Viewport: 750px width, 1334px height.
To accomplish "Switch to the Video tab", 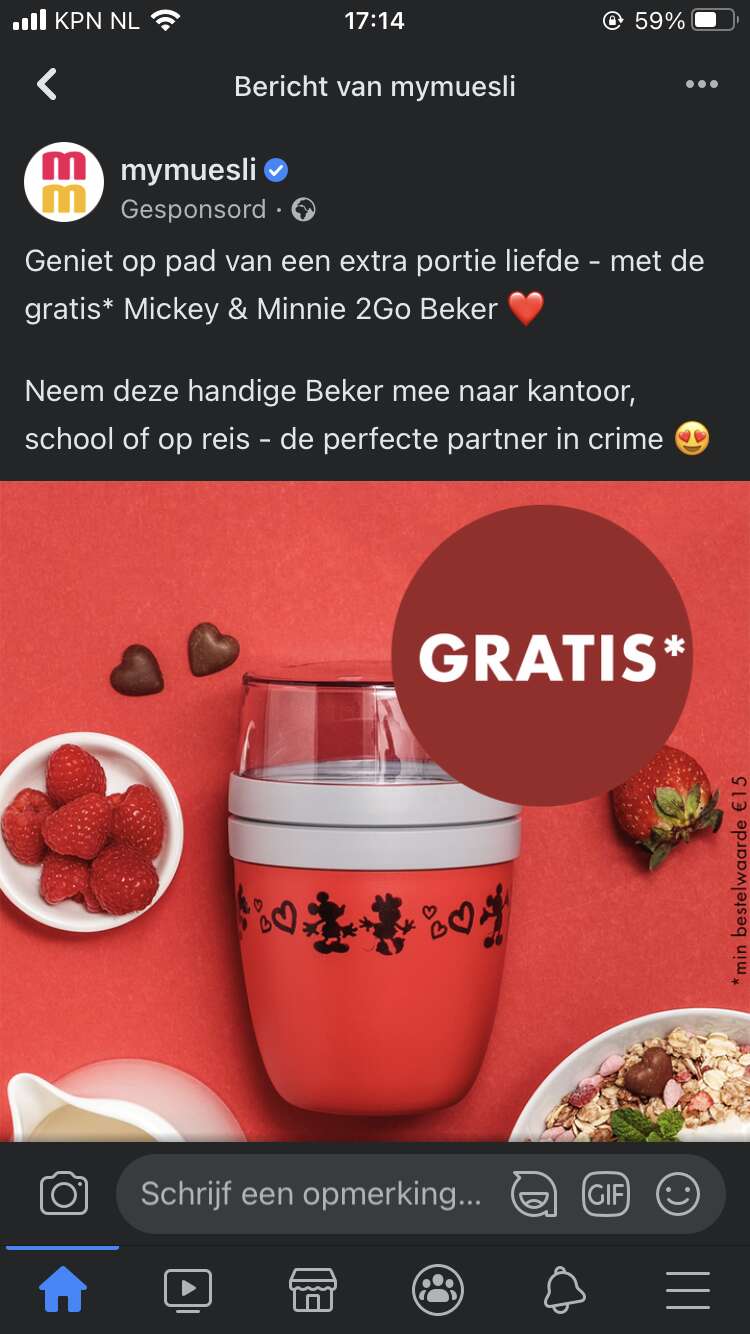I will pos(188,1290).
